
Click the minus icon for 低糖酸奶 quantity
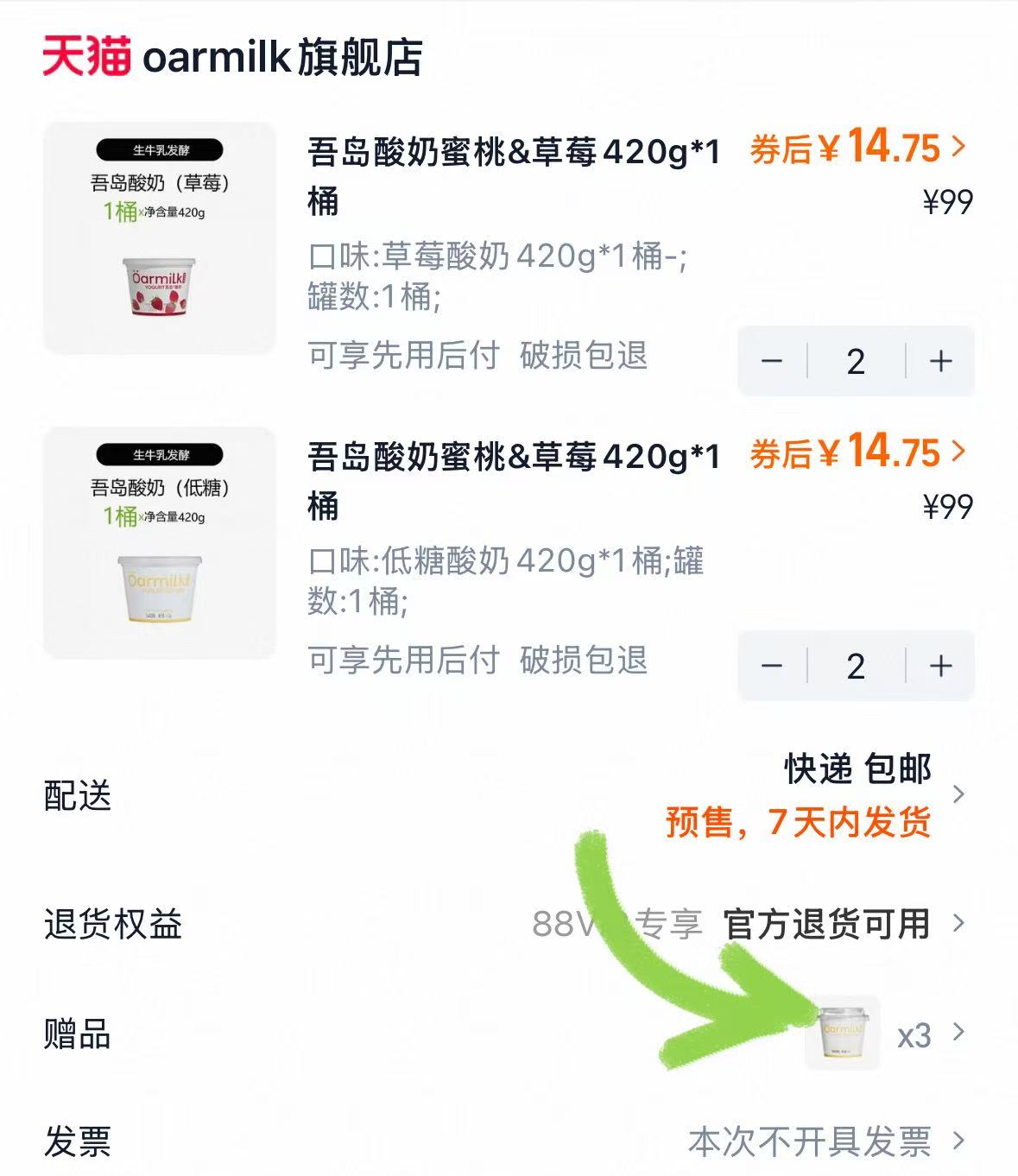[771, 665]
